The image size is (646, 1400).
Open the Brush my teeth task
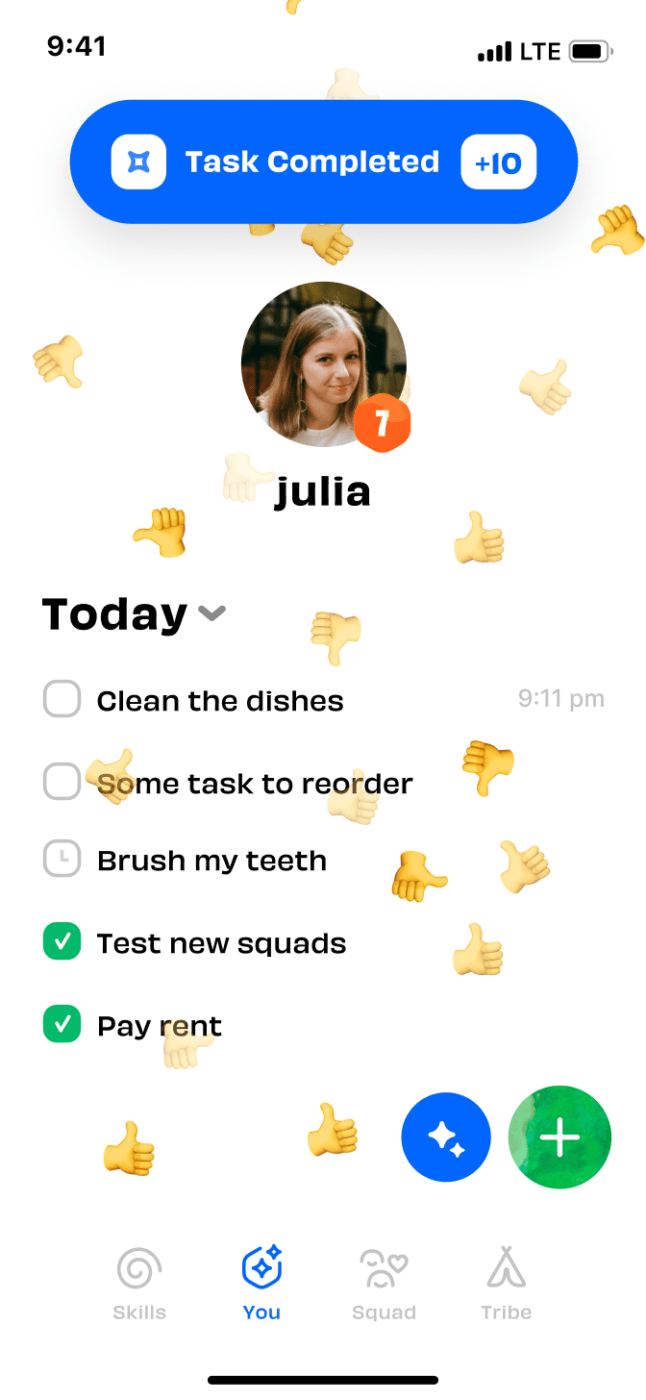(x=212, y=861)
